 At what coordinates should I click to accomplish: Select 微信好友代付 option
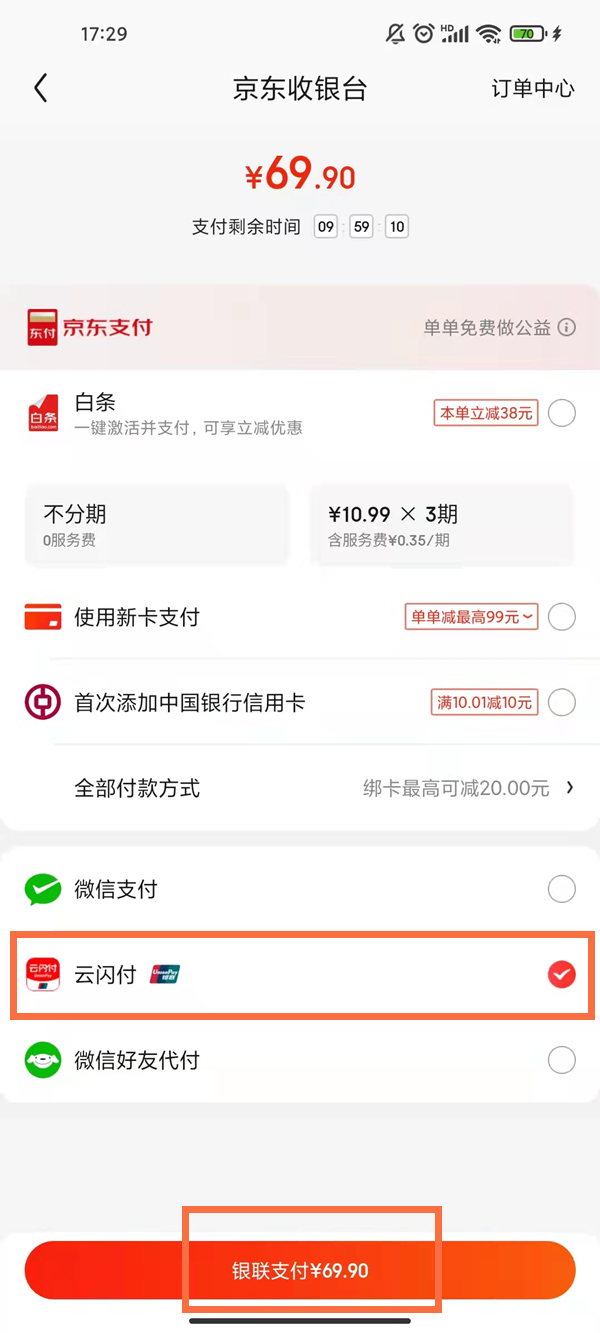point(561,1060)
